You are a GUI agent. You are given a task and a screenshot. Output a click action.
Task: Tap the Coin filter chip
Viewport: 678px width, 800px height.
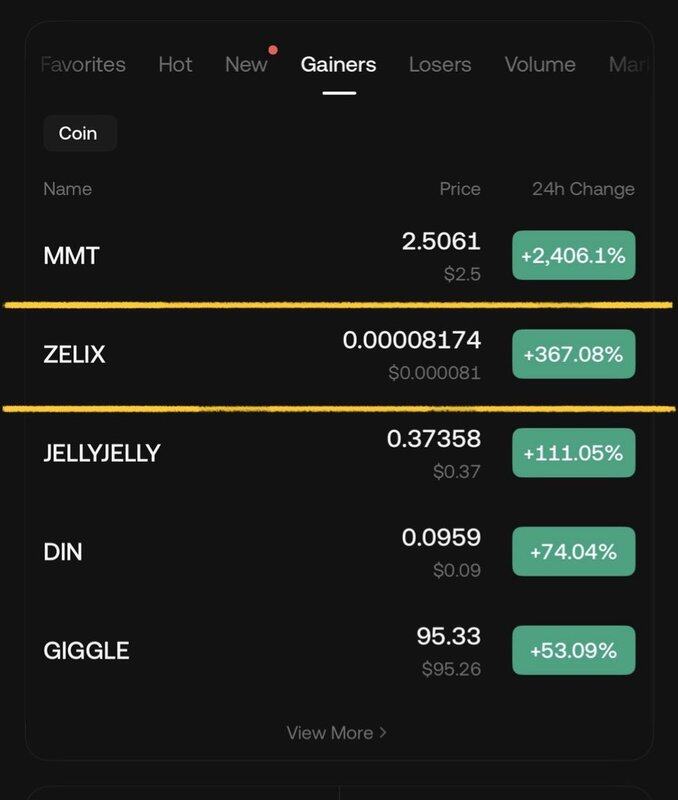click(x=79, y=133)
